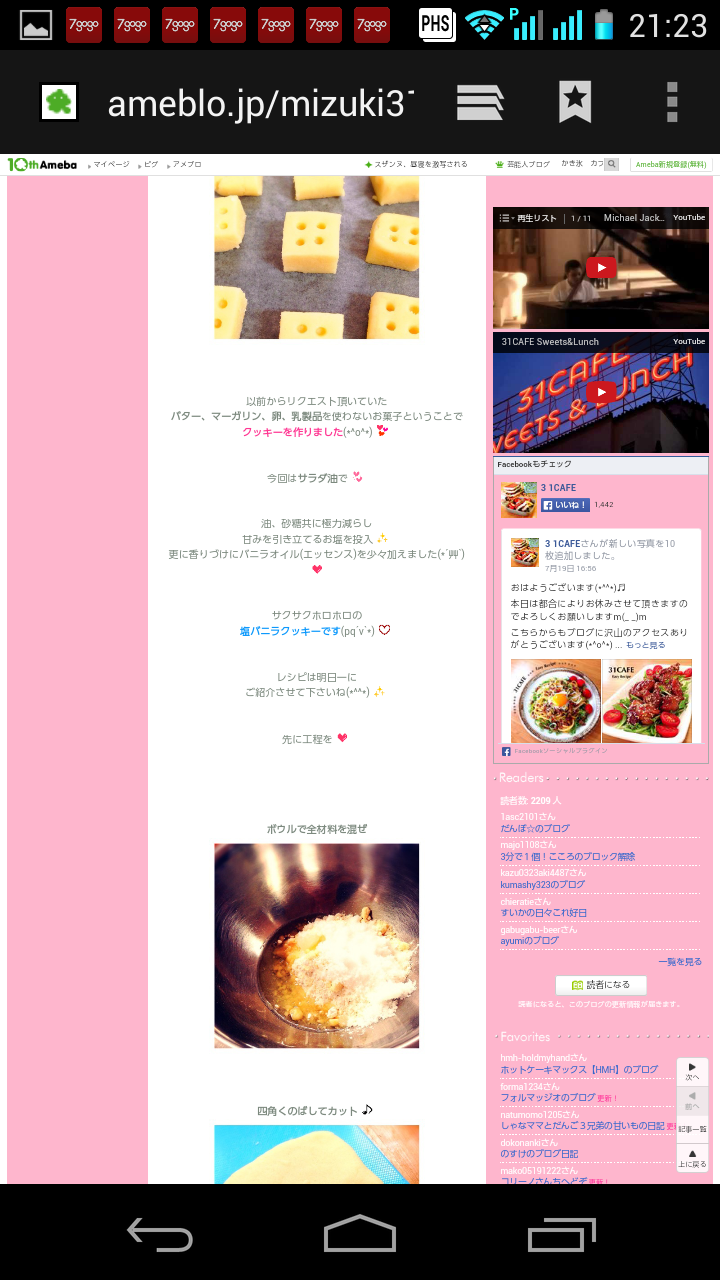The image size is (720, 1280).
Task: Open だんぼ☆のブログ reader link
Action: coord(535,829)
